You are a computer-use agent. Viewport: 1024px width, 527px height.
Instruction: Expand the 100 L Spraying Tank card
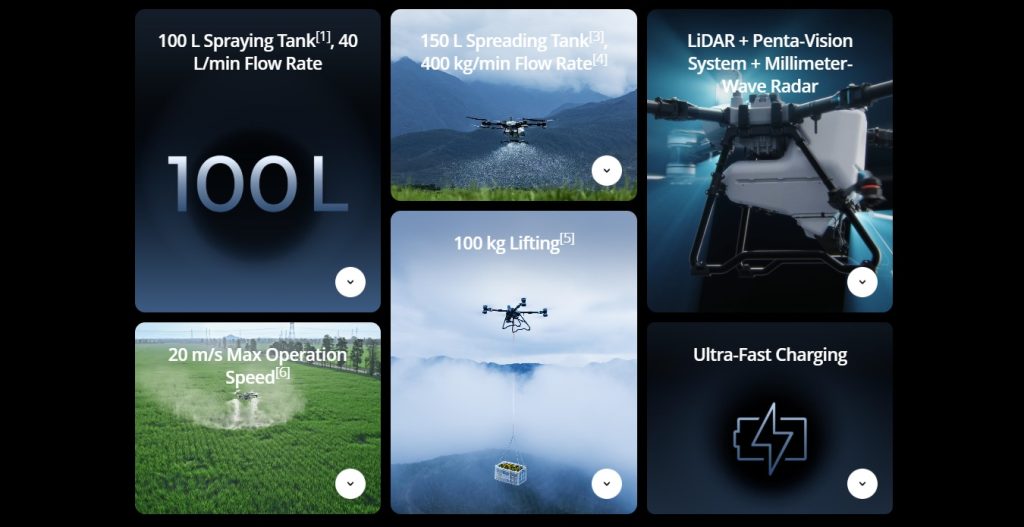point(350,282)
